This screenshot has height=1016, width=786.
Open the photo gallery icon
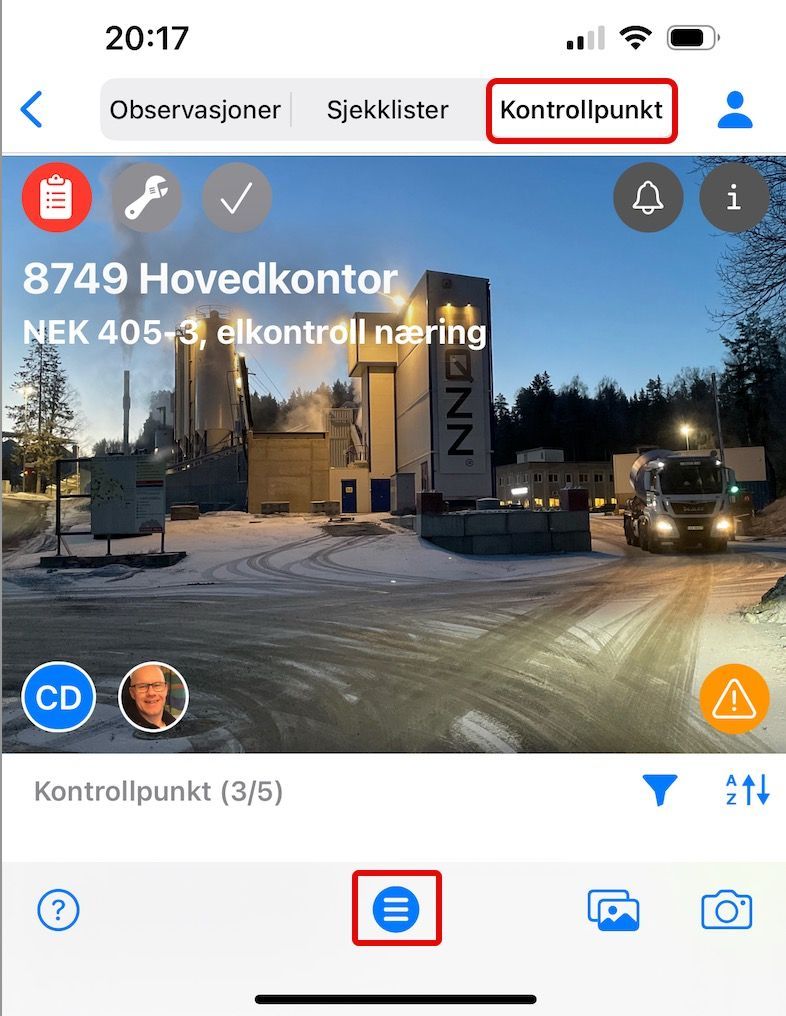613,910
